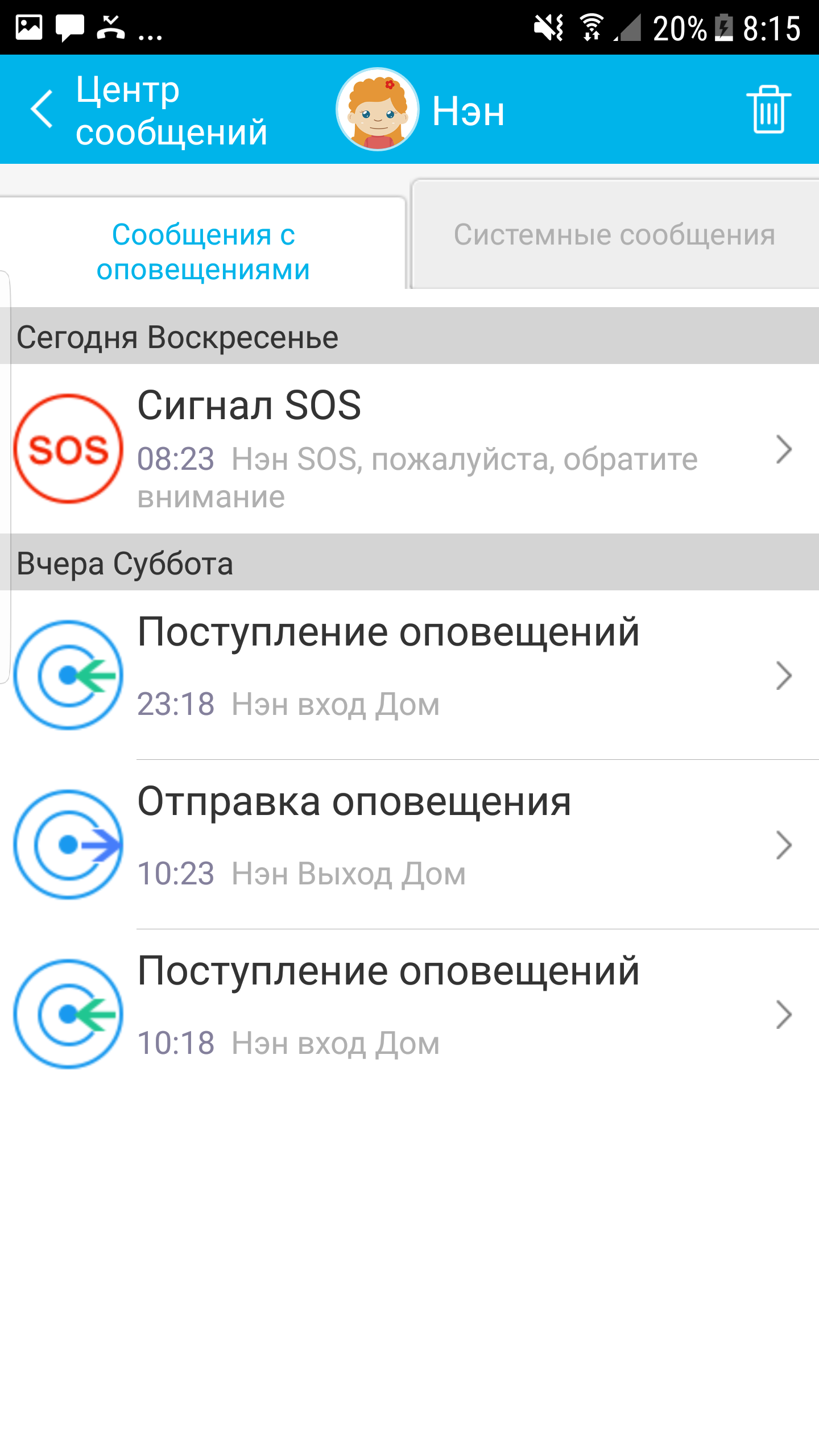Open the 10:23 Нэн Выход Дом alert
The image size is (819, 1456).
coord(409,845)
